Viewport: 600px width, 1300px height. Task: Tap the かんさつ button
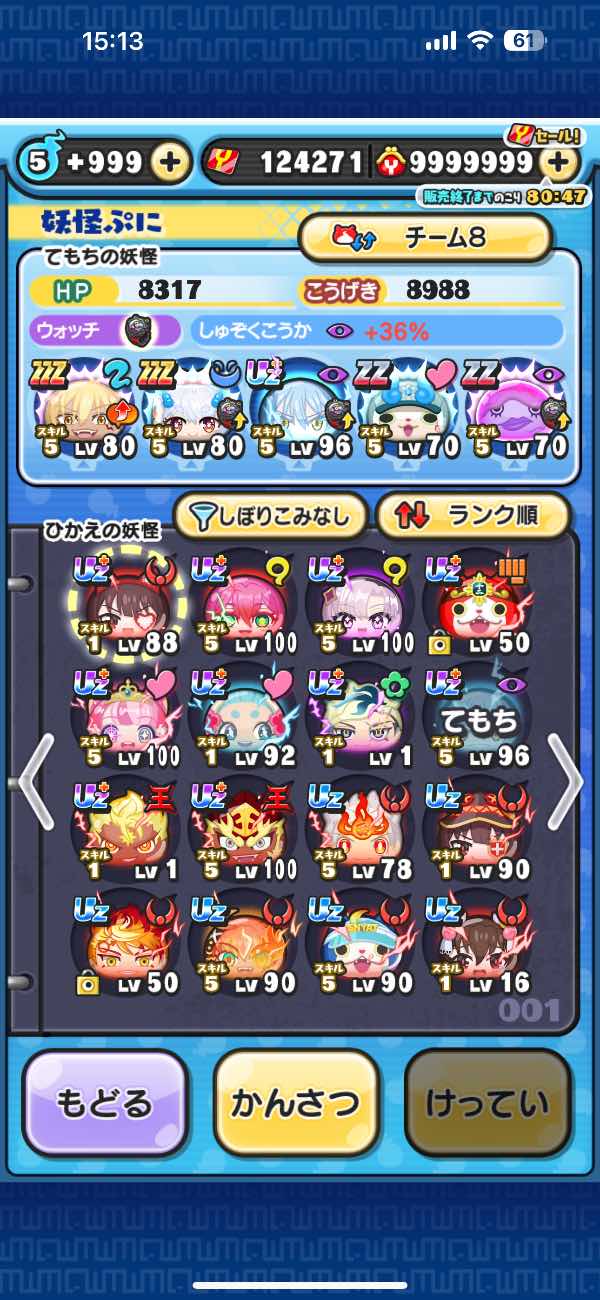point(297,1103)
